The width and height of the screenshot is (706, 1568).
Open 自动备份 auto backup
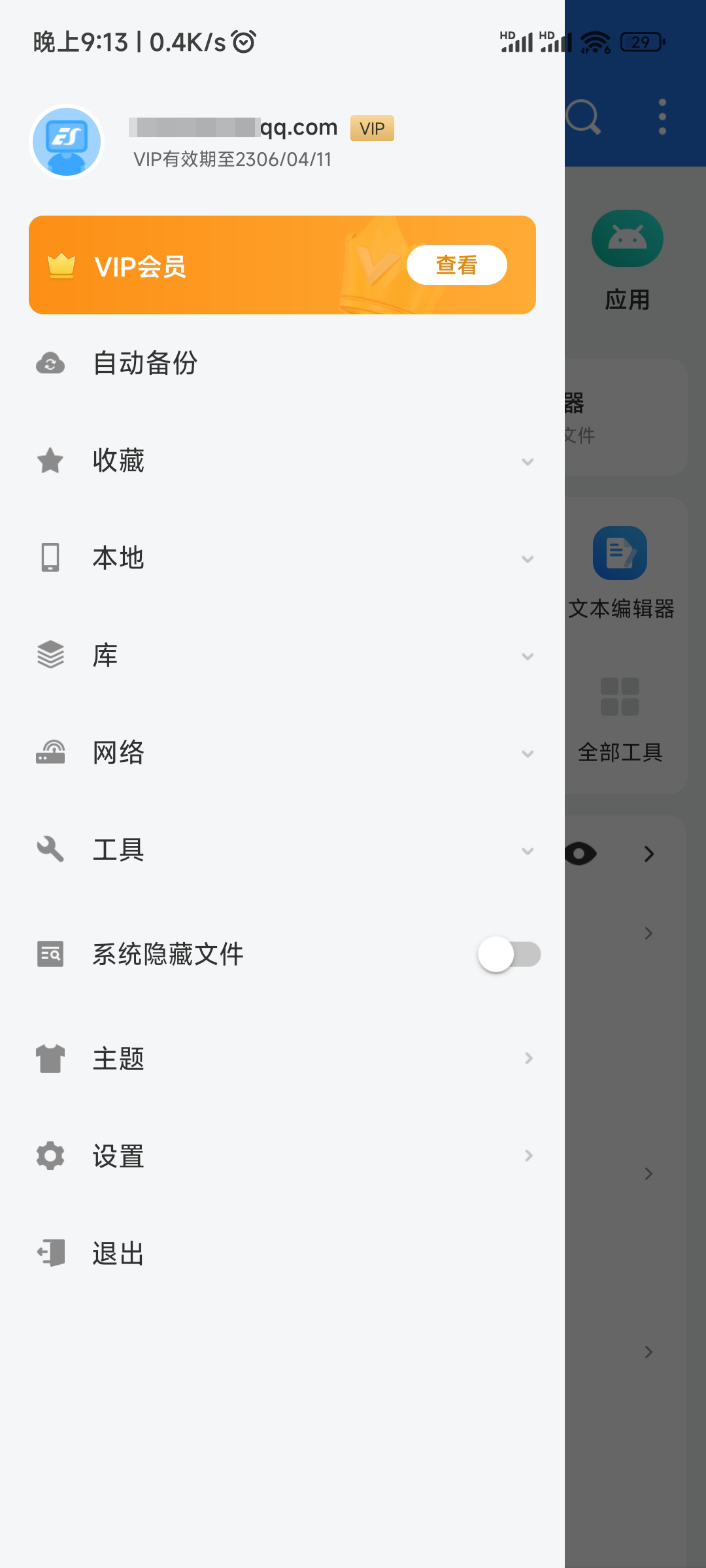coord(145,363)
